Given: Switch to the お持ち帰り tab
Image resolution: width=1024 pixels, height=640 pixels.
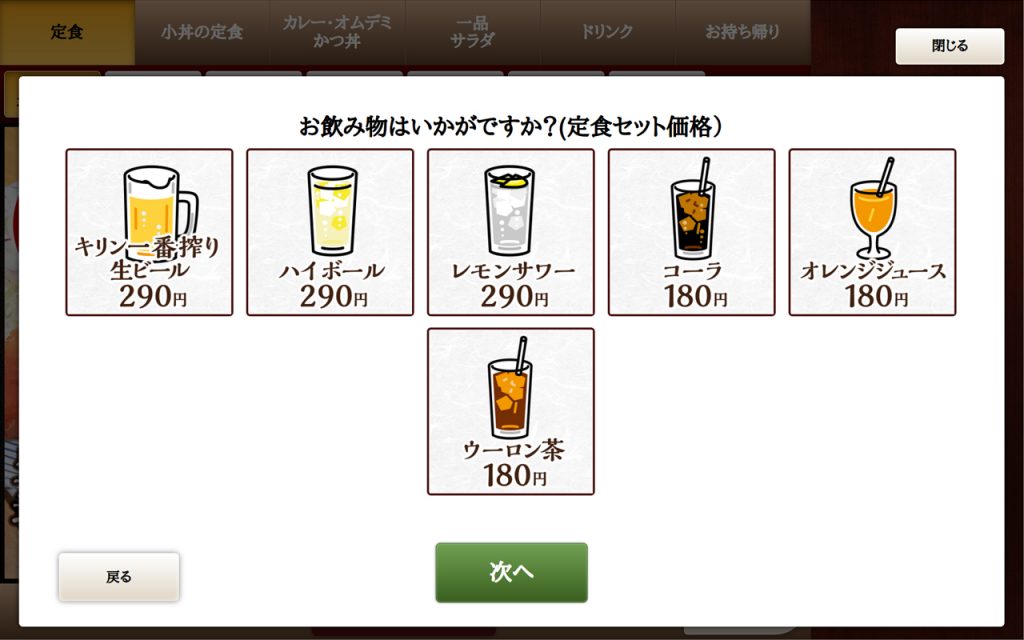Looking at the screenshot, I should click(742, 32).
